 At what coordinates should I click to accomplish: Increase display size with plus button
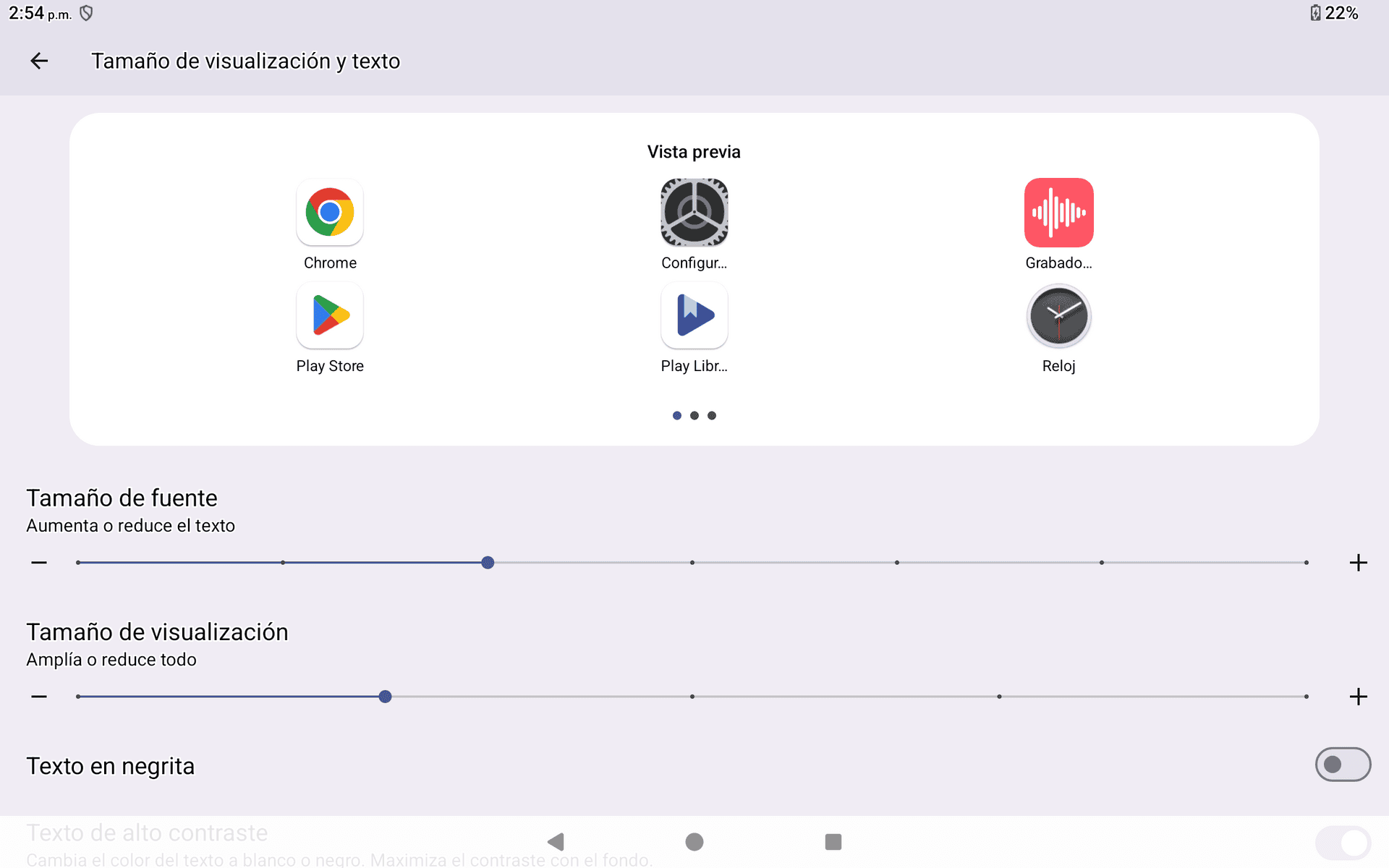coord(1358,697)
